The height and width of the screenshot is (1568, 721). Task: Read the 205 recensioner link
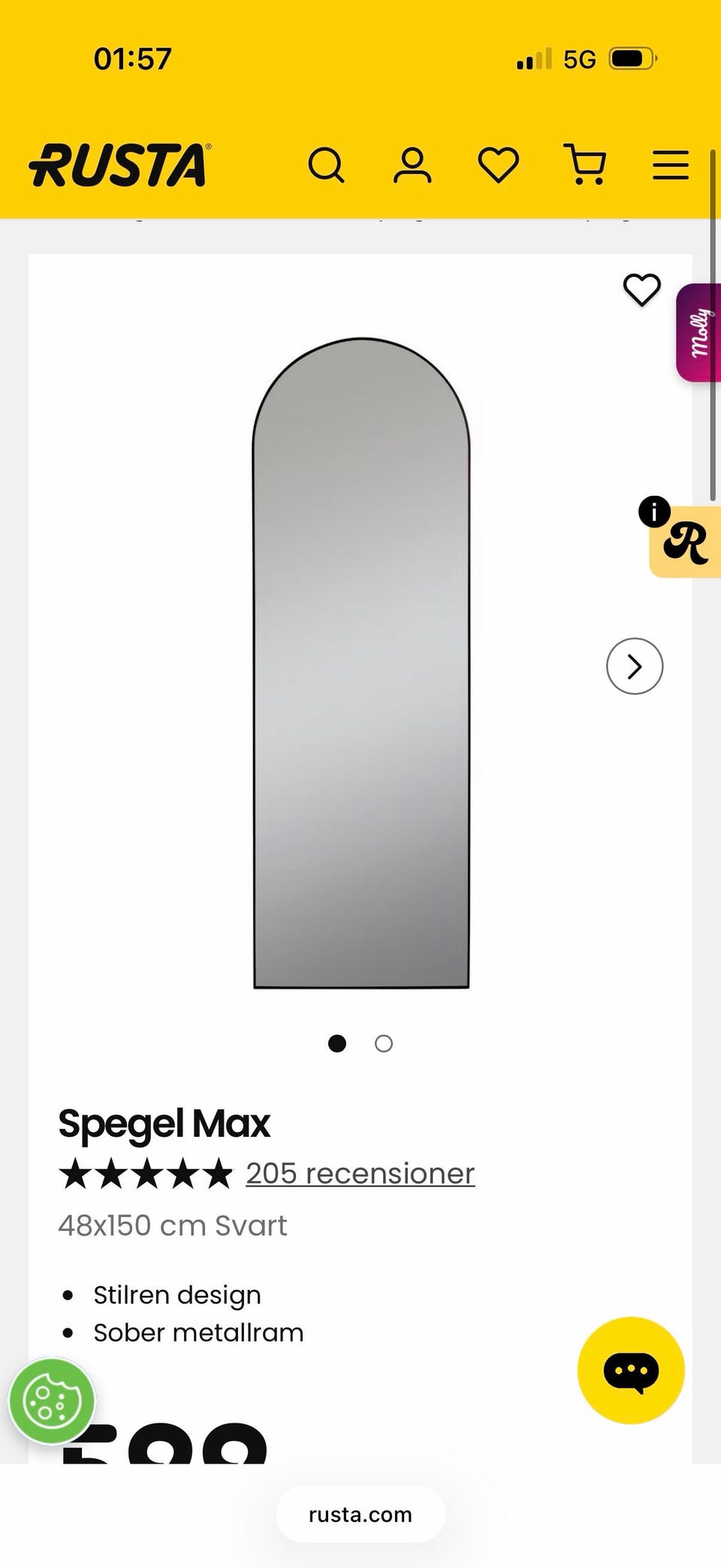(x=360, y=1174)
